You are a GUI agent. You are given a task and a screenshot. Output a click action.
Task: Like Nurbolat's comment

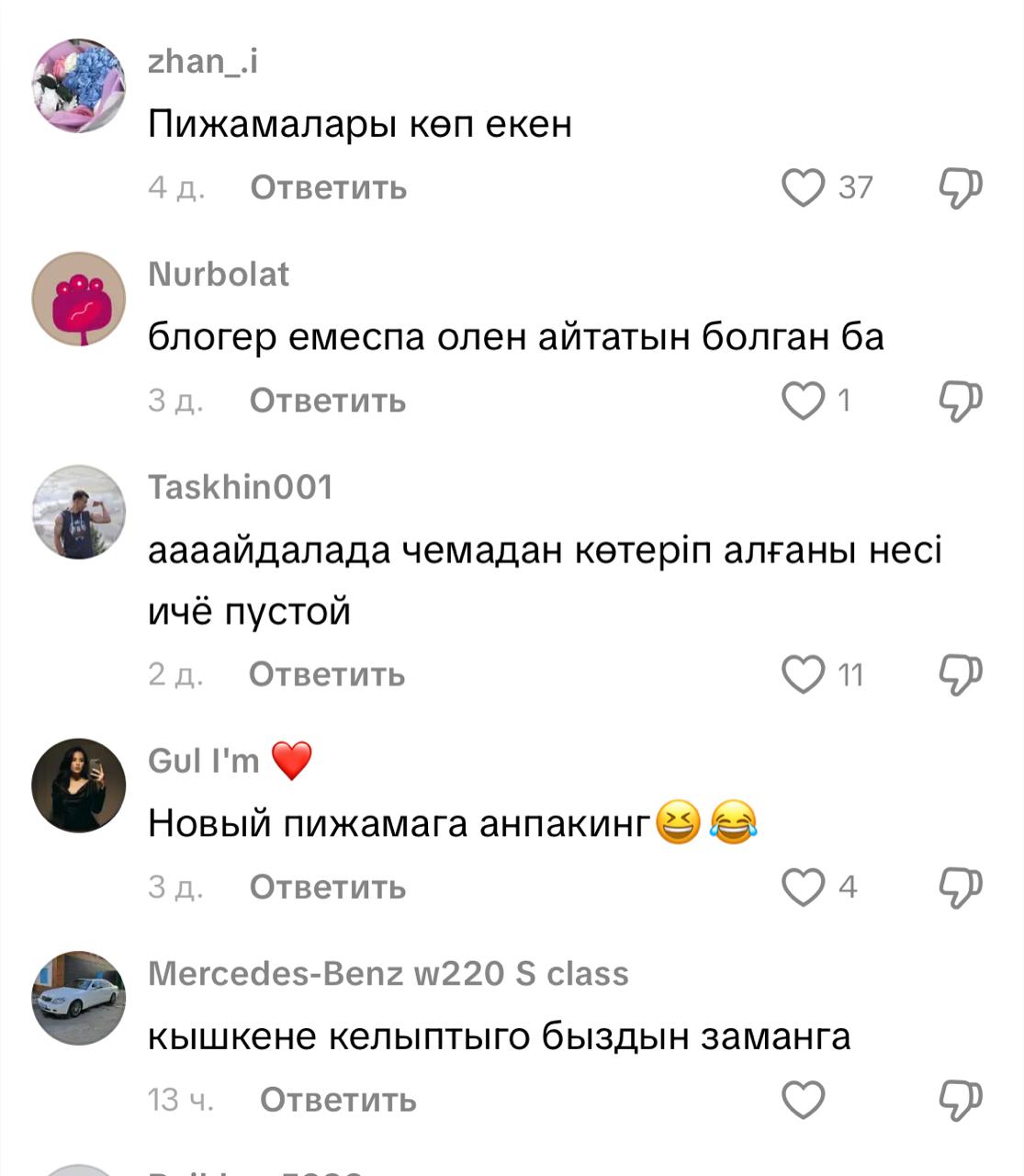pyautogui.click(x=803, y=401)
